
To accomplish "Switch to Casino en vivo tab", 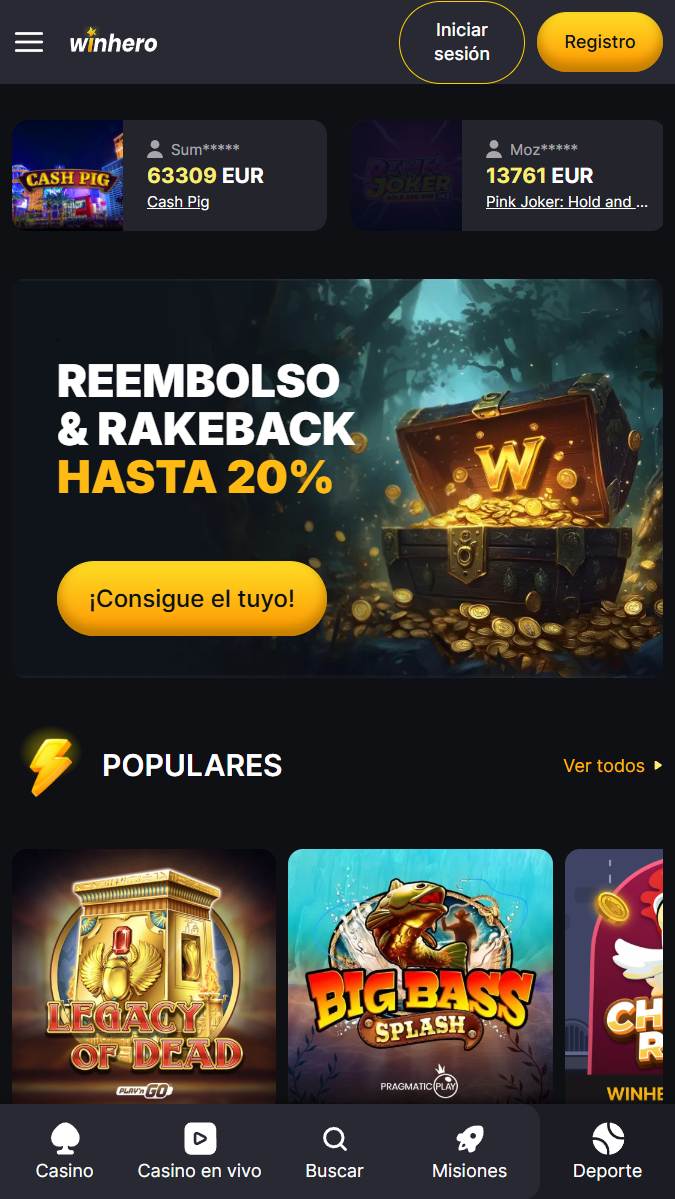I will click(200, 1152).
